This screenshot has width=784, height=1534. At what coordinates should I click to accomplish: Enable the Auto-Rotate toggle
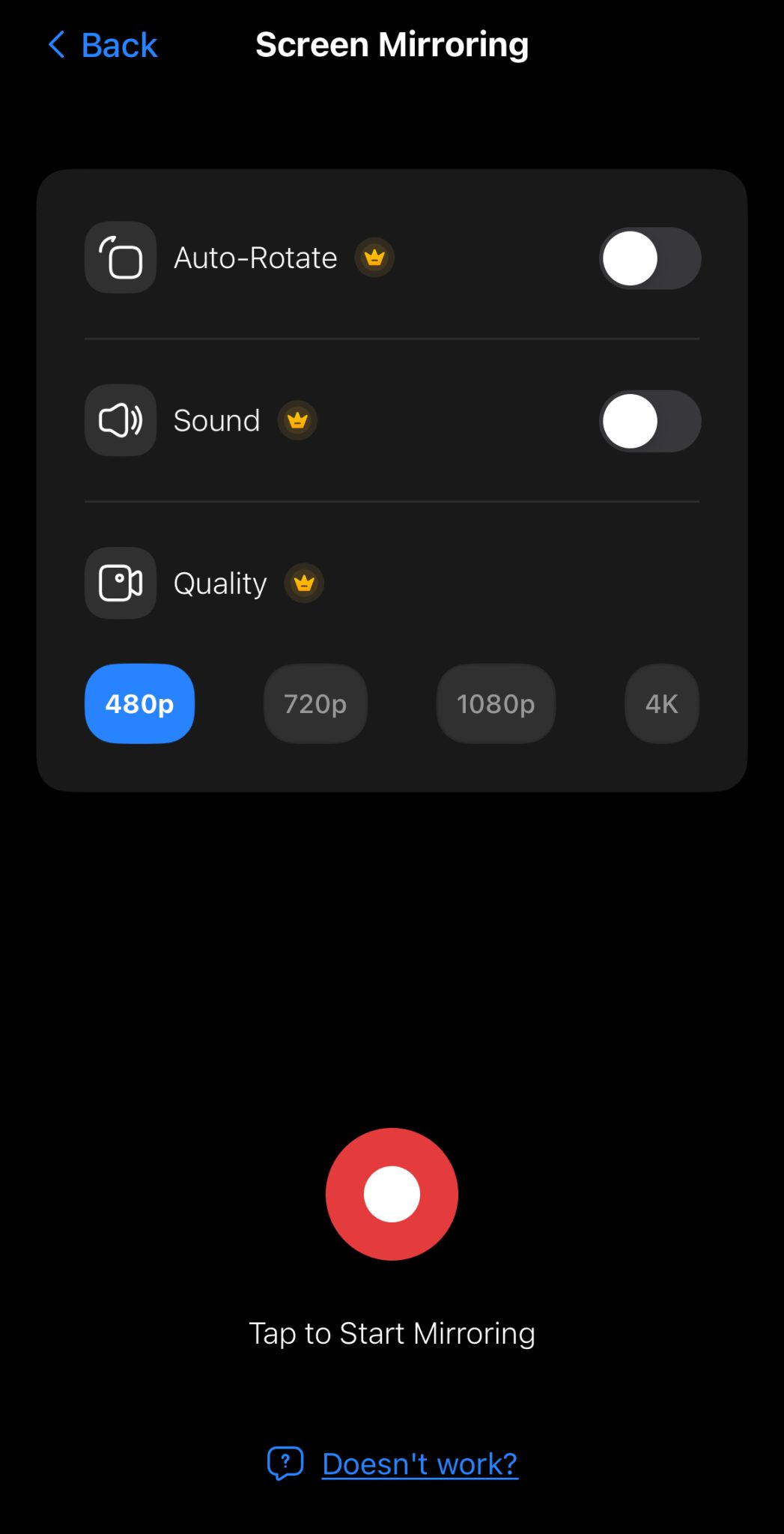click(649, 258)
